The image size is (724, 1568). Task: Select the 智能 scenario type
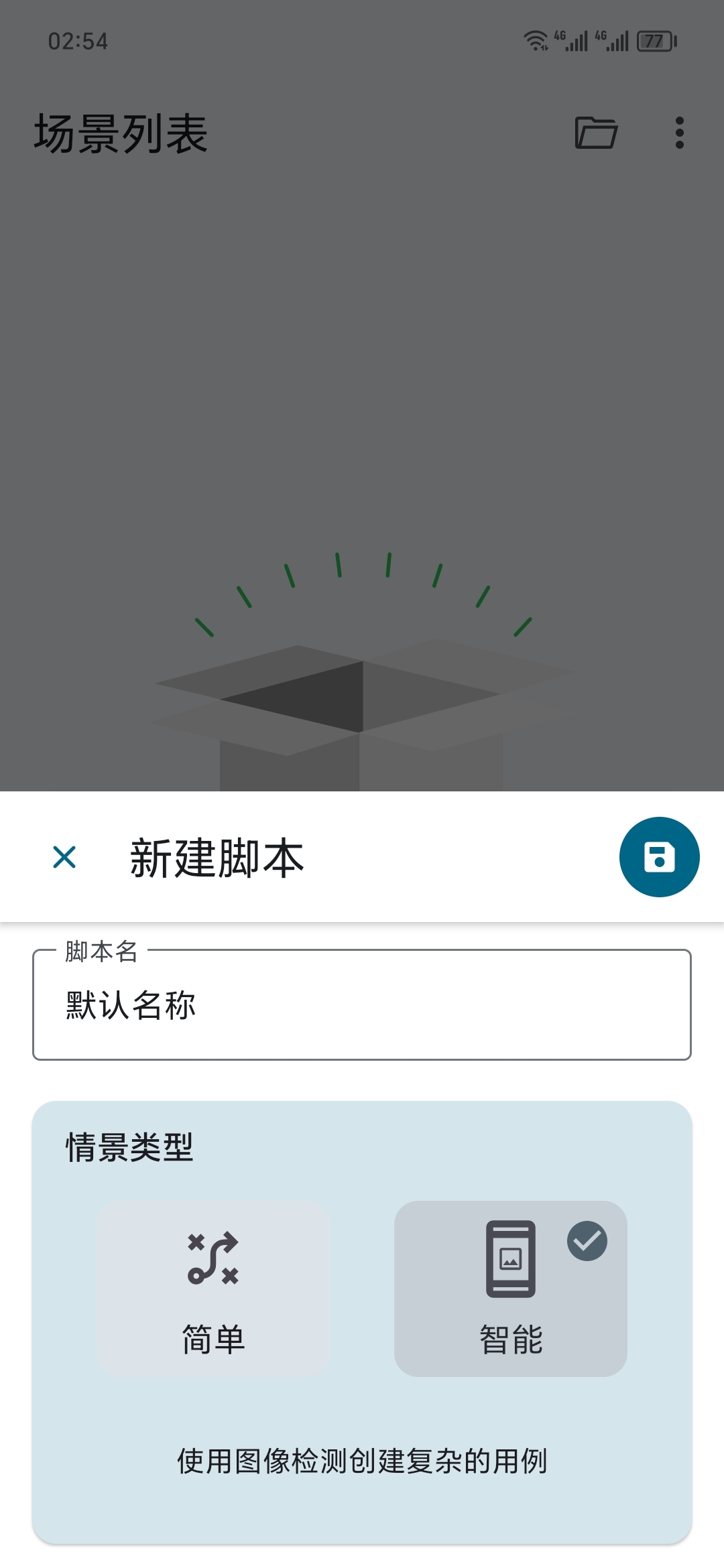(x=511, y=1289)
